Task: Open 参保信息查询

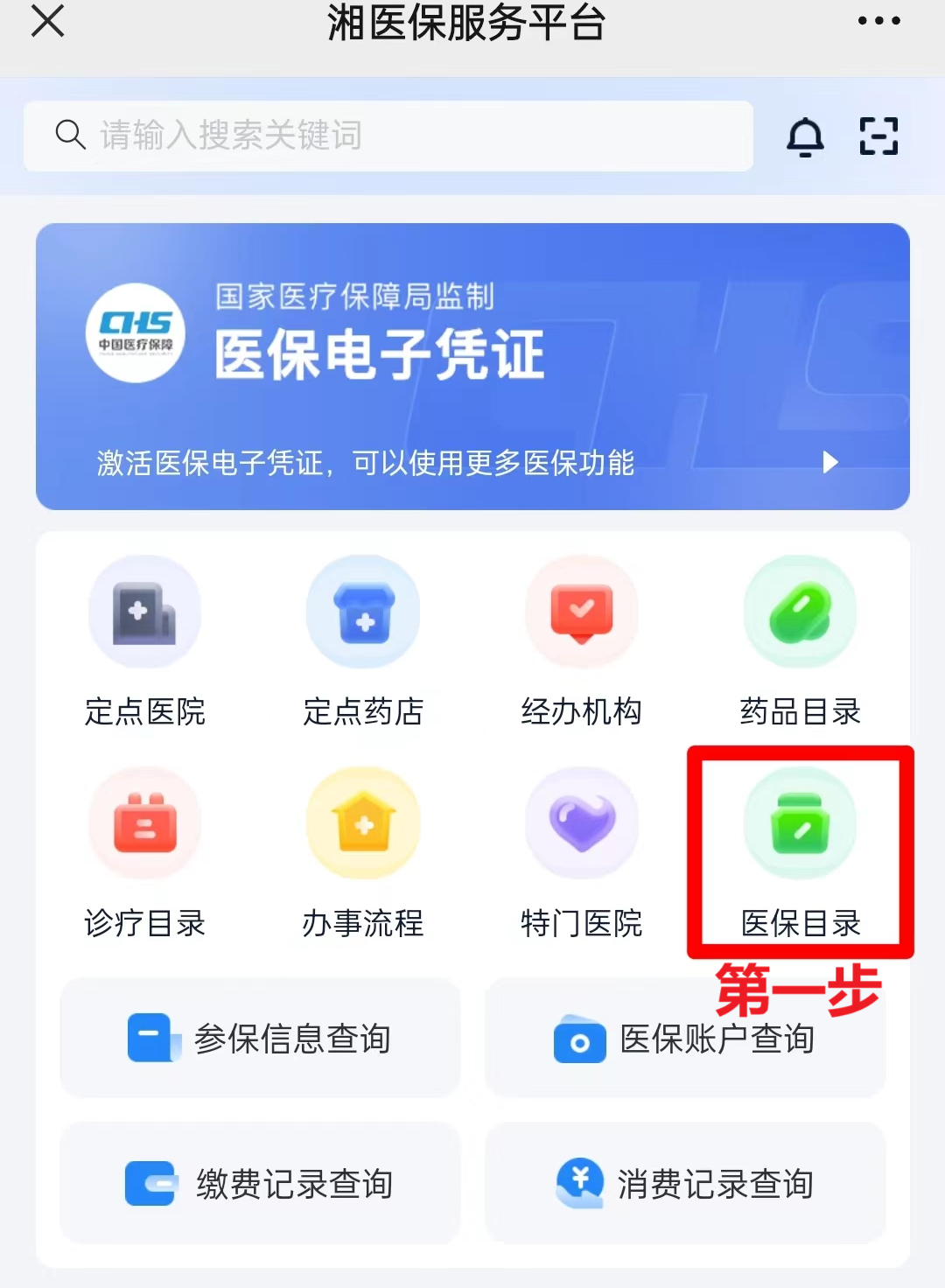Action: pyautogui.click(x=260, y=1039)
